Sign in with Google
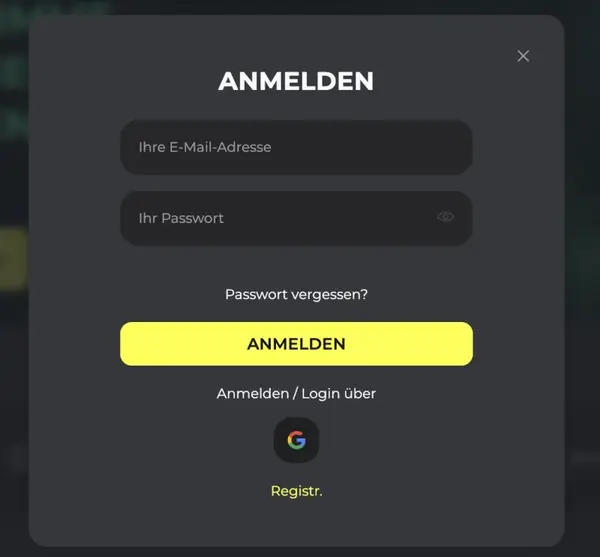 (296, 440)
